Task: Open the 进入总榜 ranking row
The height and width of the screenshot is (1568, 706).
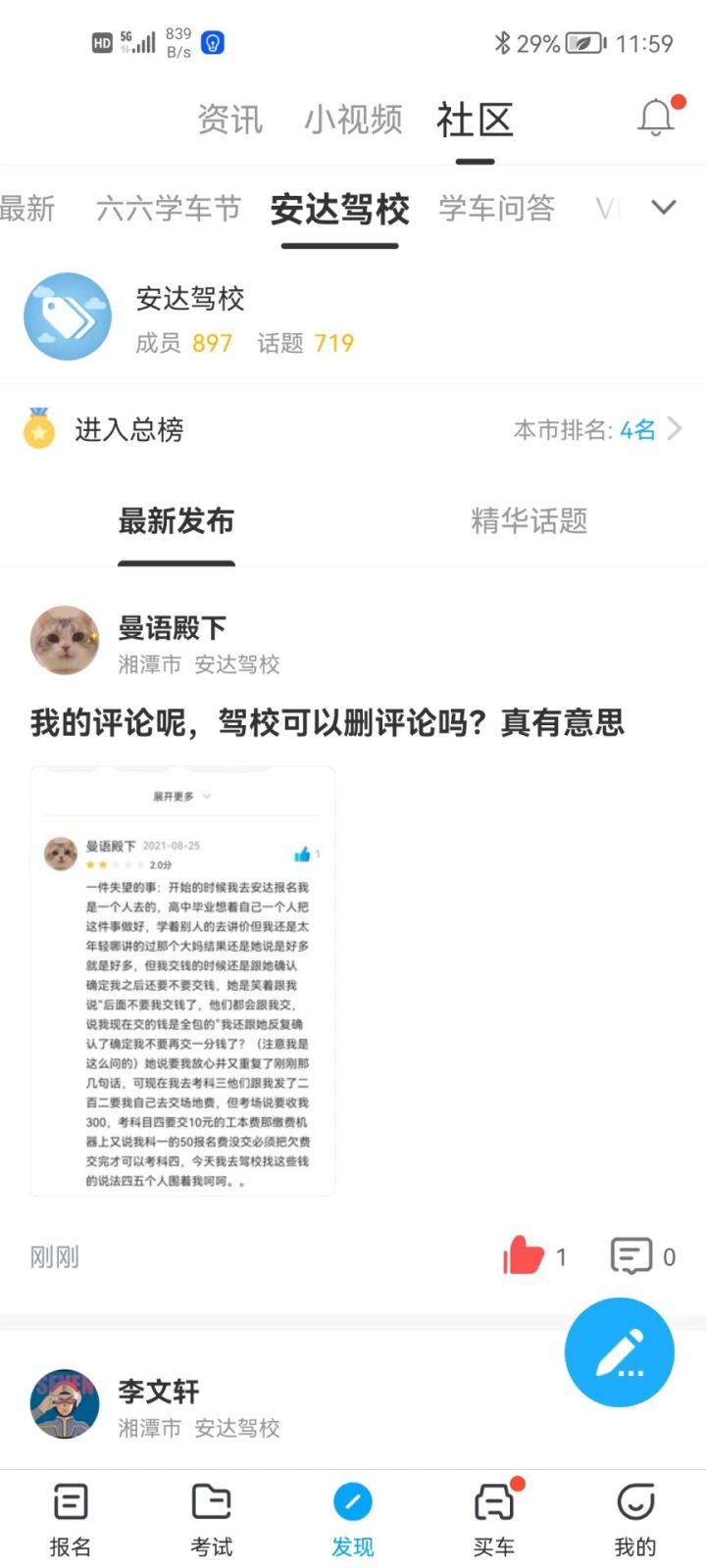Action: 129,429
